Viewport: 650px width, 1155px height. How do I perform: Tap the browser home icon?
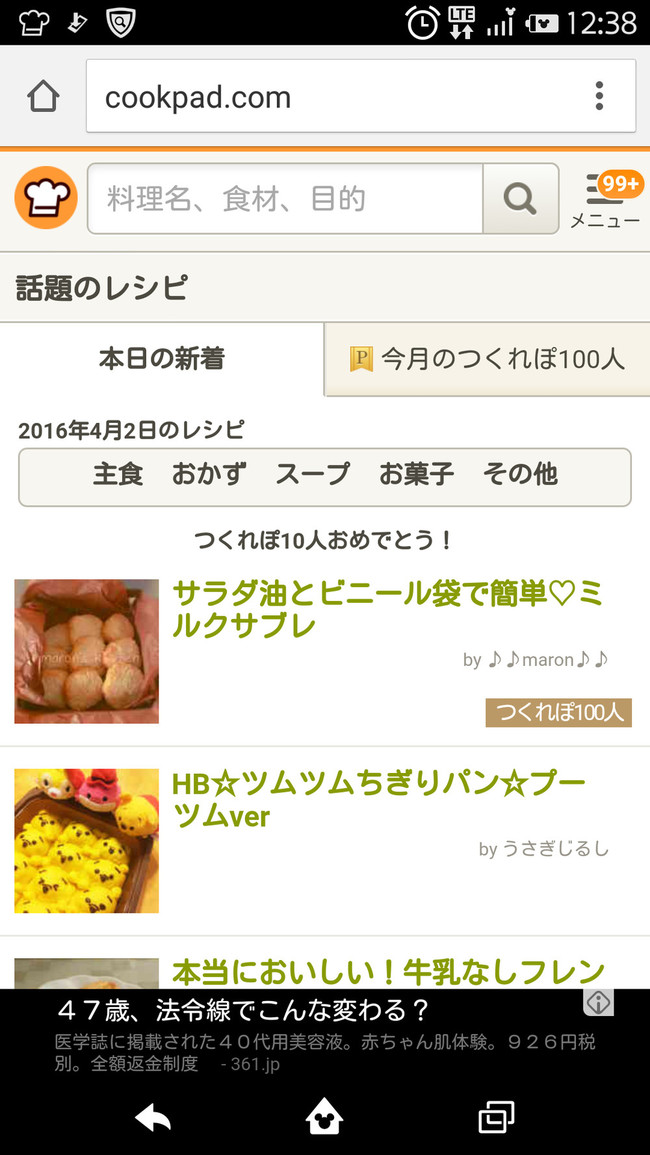[43, 96]
